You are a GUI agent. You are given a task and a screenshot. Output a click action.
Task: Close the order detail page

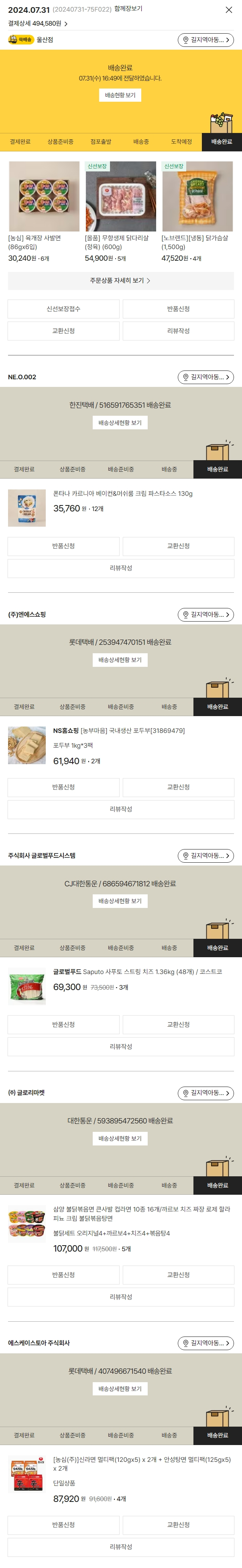point(229,10)
